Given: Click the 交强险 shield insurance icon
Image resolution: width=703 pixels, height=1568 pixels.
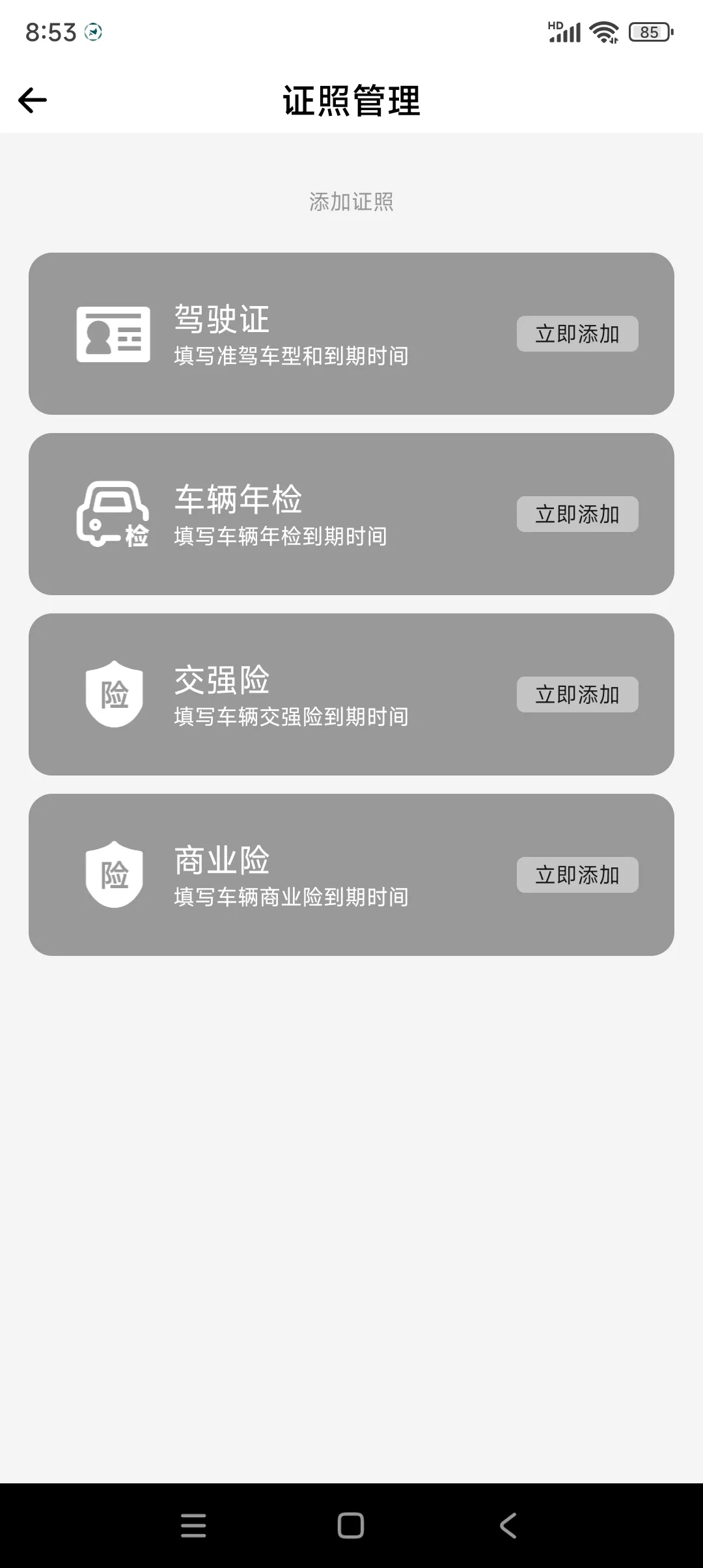Looking at the screenshot, I should pyautogui.click(x=114, y=694).
